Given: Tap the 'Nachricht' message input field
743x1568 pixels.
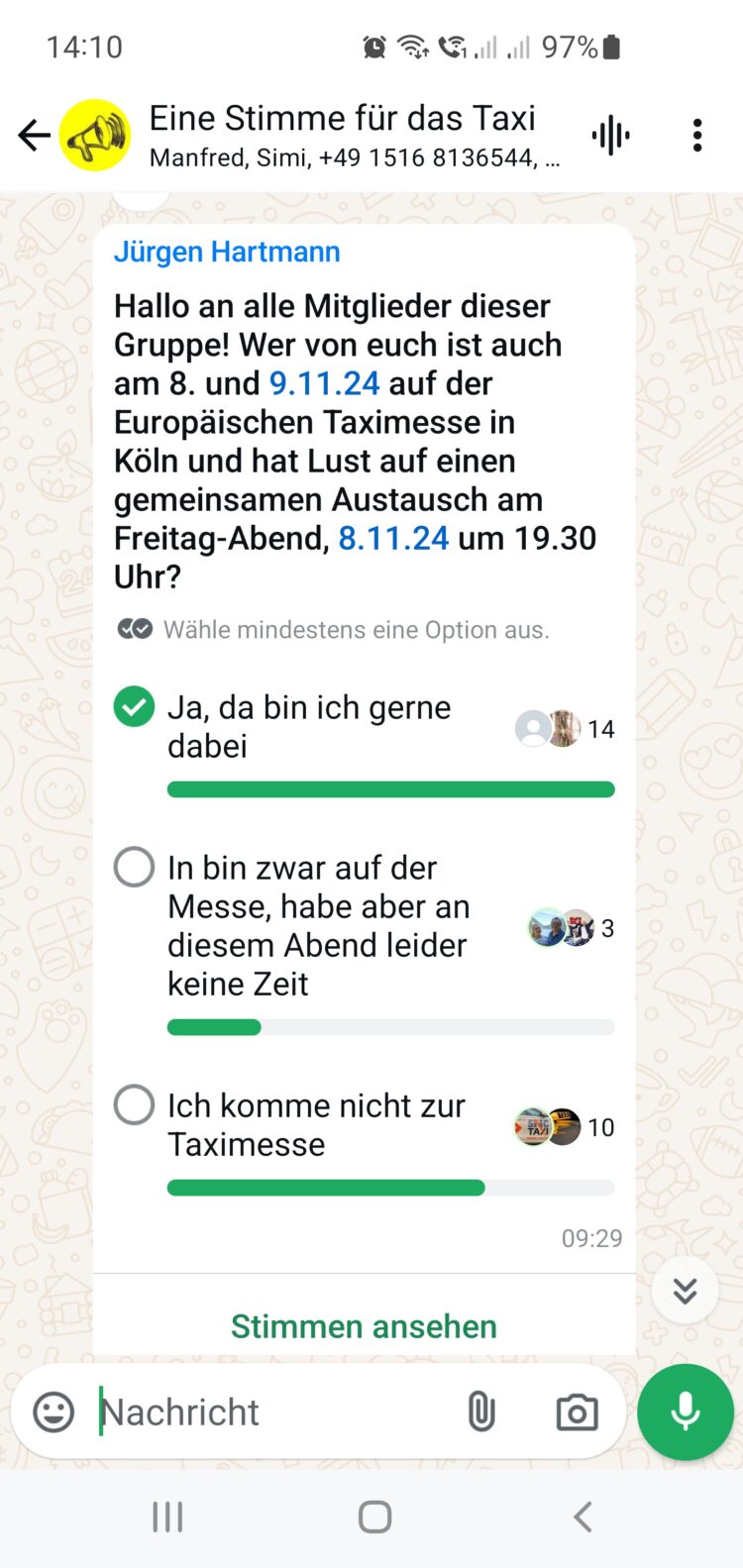Looking at the screenshot, I should click(238, 1411).
